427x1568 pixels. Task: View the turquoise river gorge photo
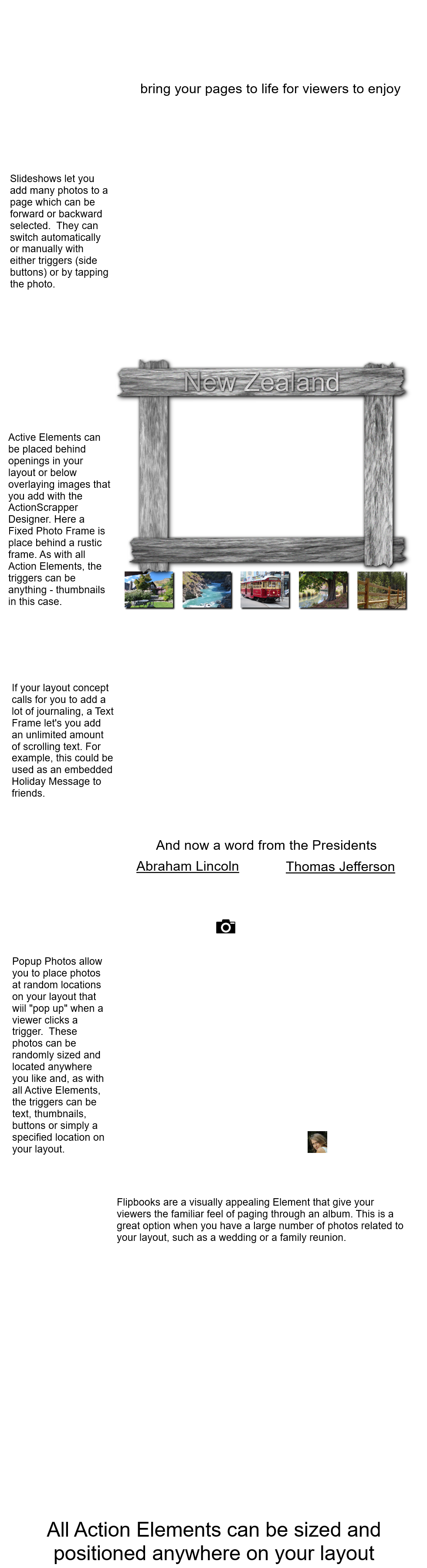point(207,589)
